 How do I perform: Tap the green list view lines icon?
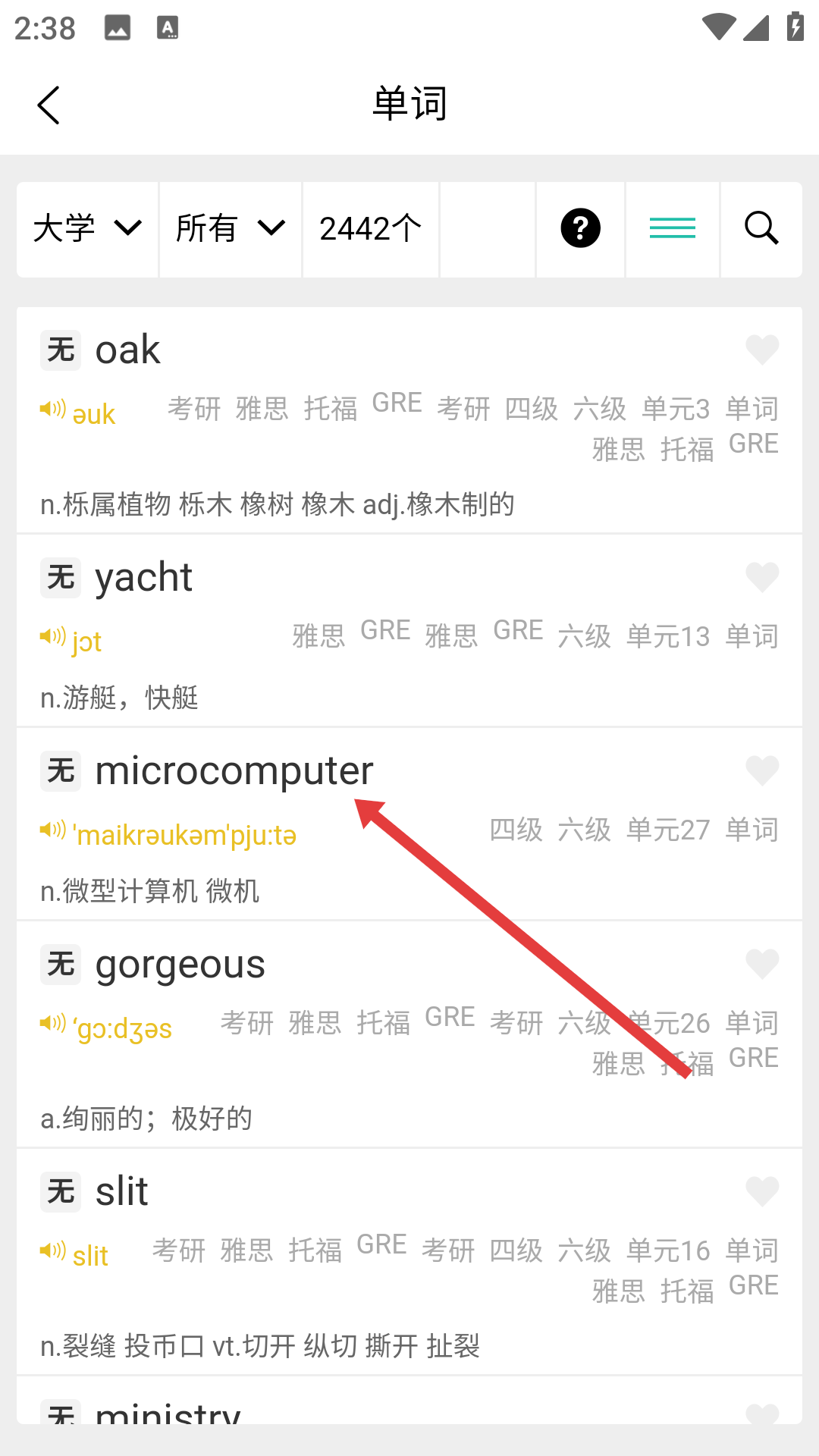pos(673,228)
